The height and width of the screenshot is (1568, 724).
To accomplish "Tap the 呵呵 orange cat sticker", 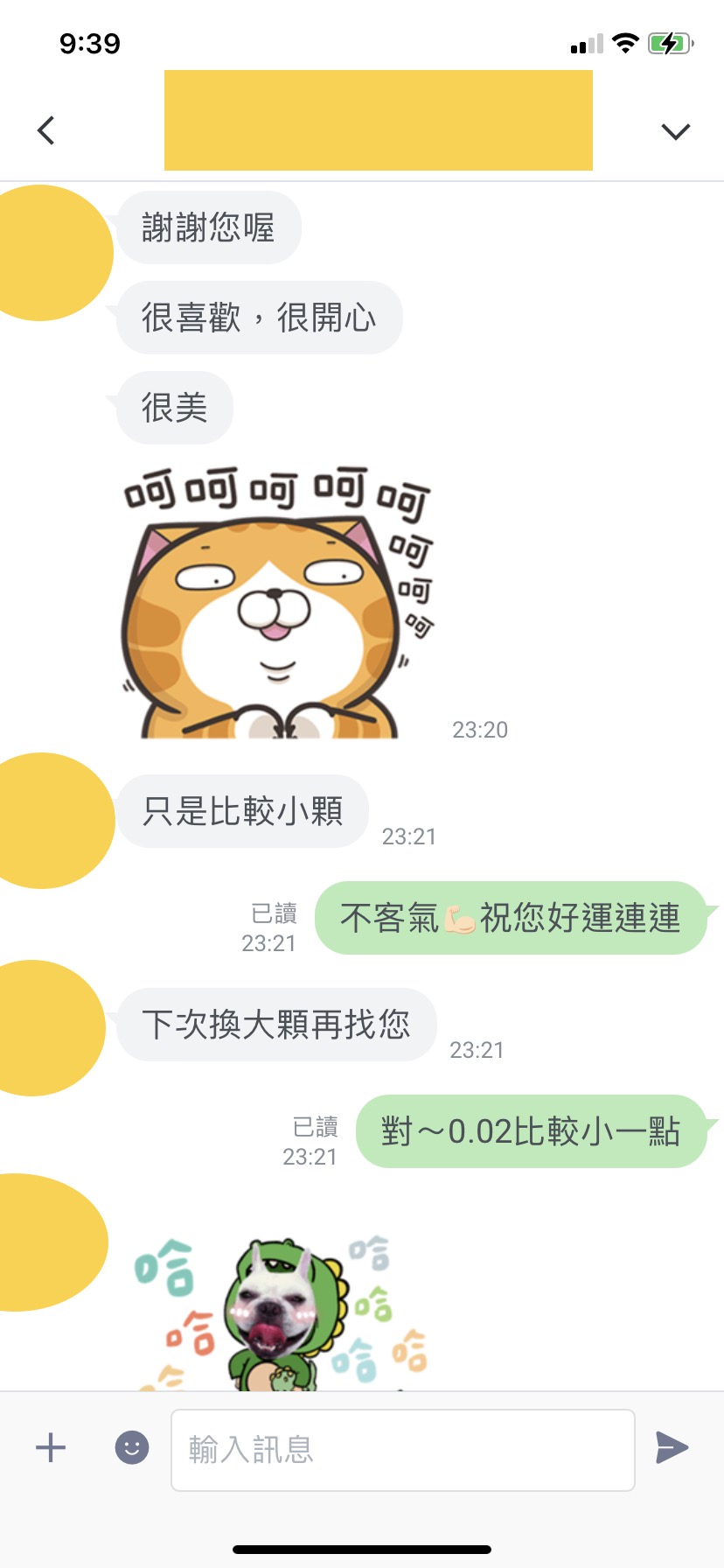I will pos(276,604).
